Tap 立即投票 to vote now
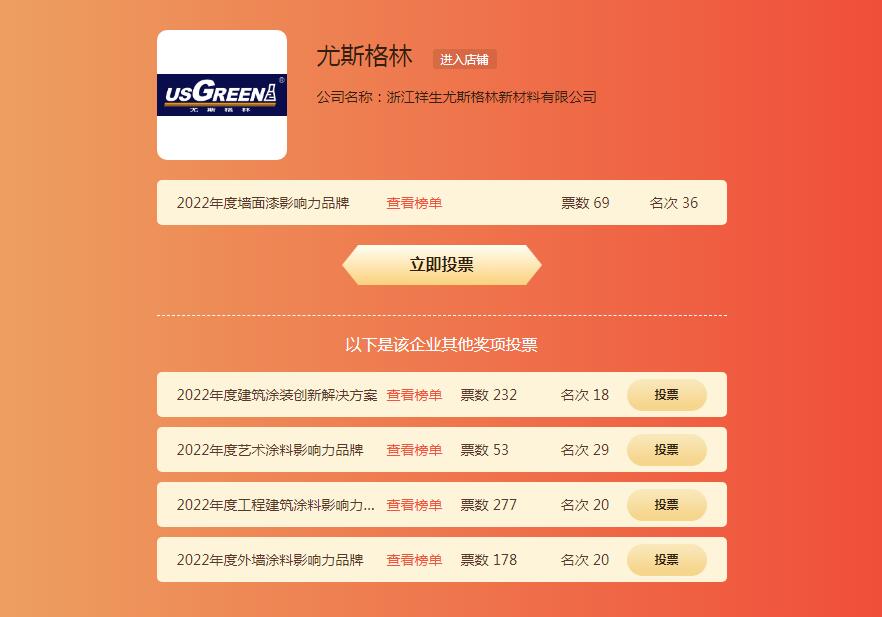 pos(441,265)
